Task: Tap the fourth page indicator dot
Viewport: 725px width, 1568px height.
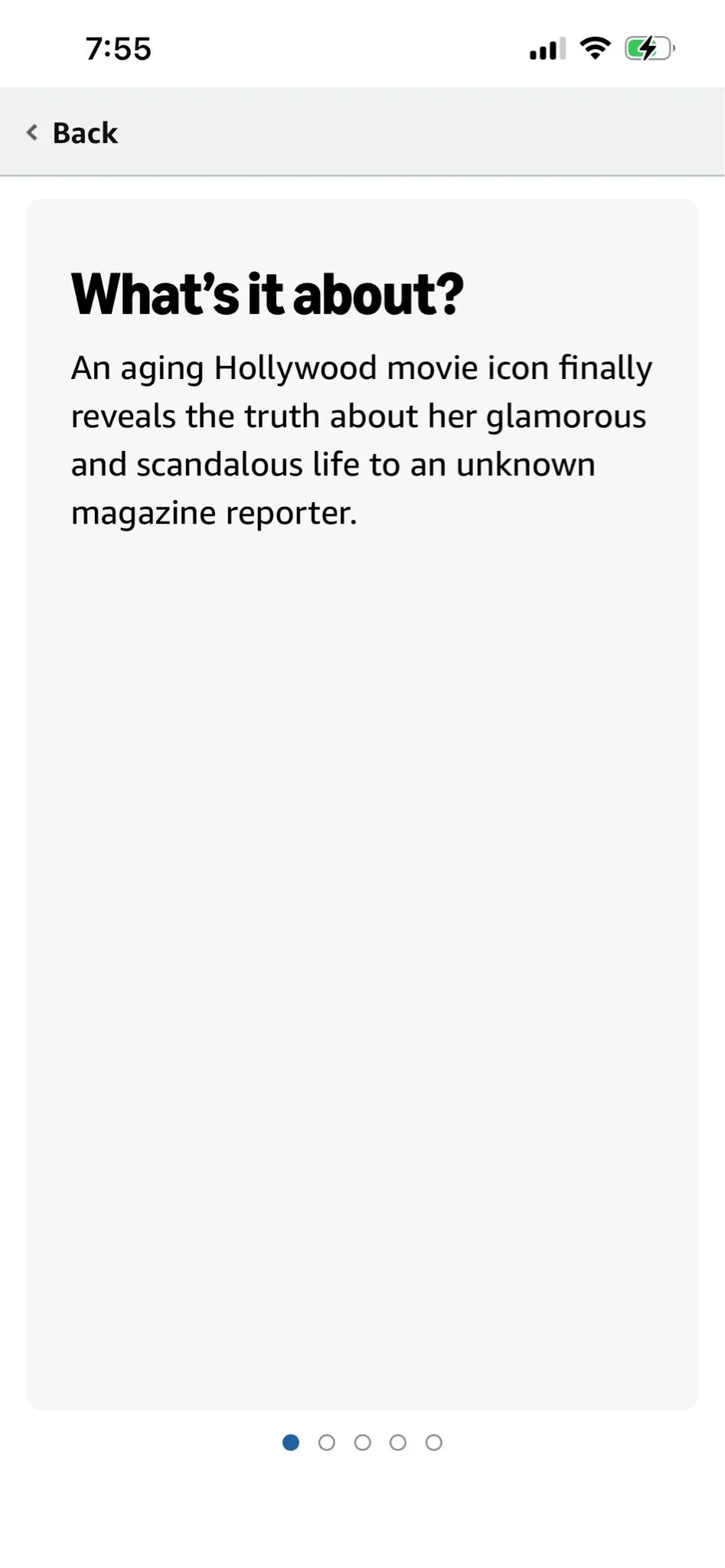Action: click(x=398, y=1442)
